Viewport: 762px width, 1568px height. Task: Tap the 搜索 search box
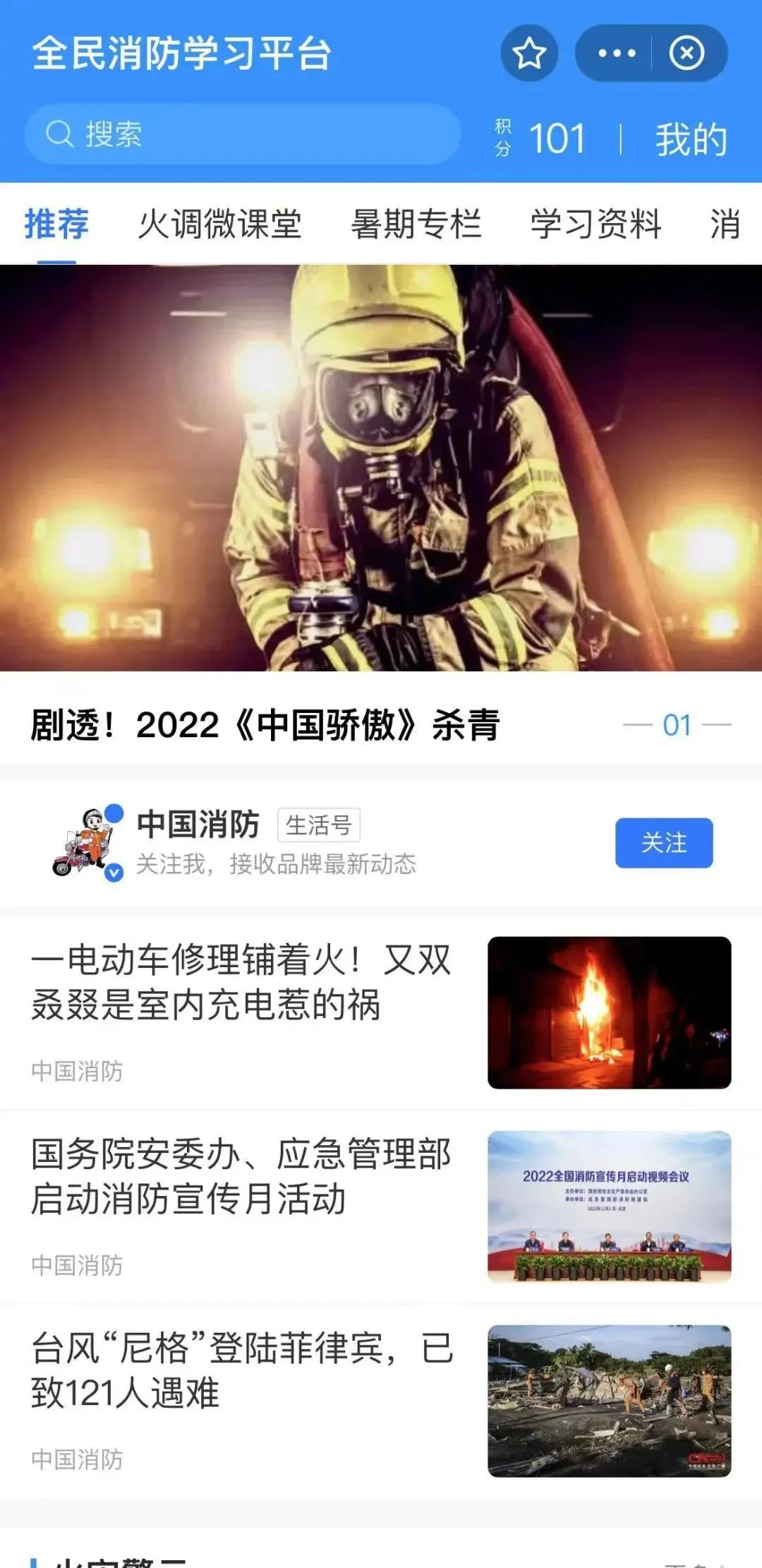(242, 134)
